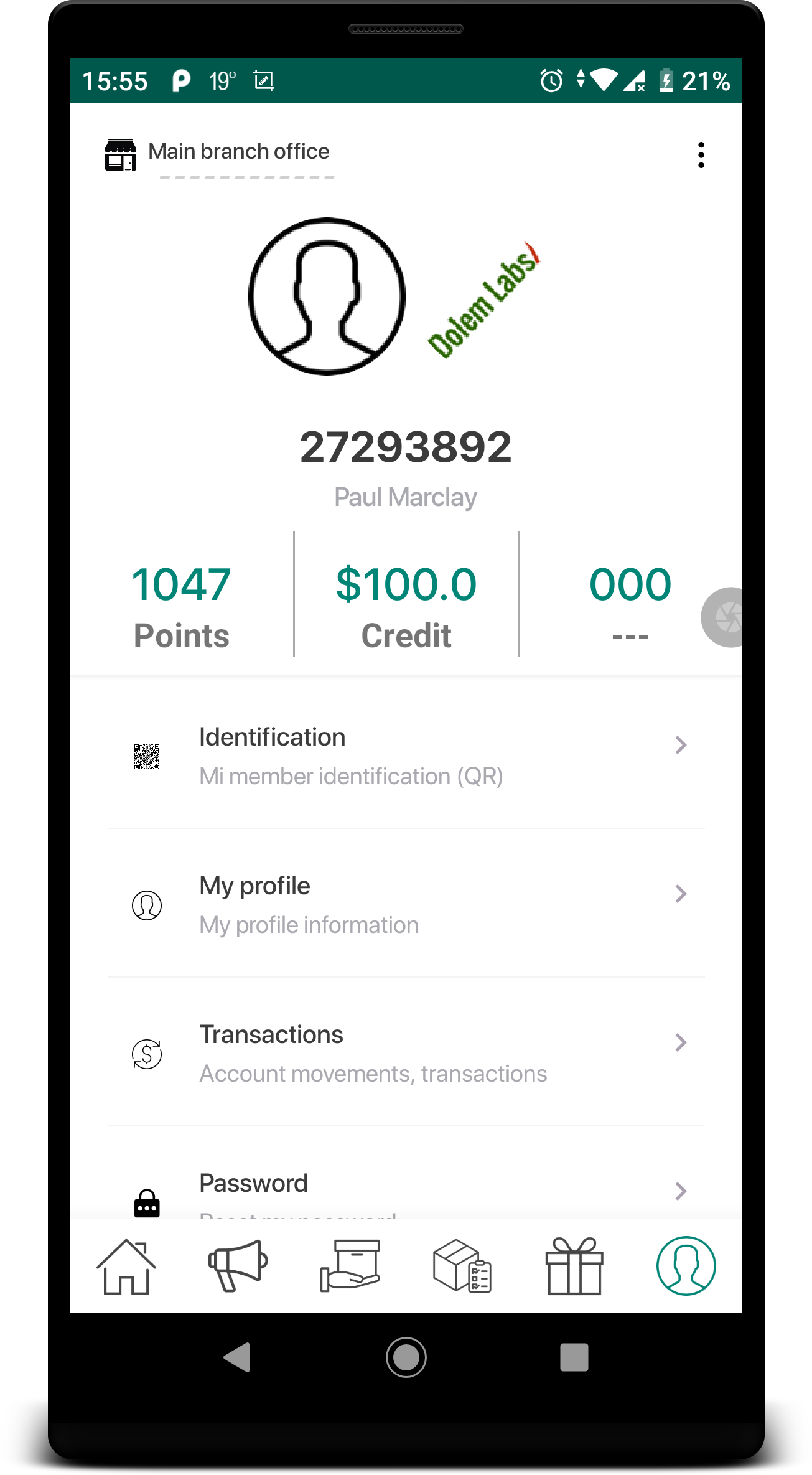Switch to the gift rewards tab
This screenshot has width=812, height=1475.
click(574, 1267)
